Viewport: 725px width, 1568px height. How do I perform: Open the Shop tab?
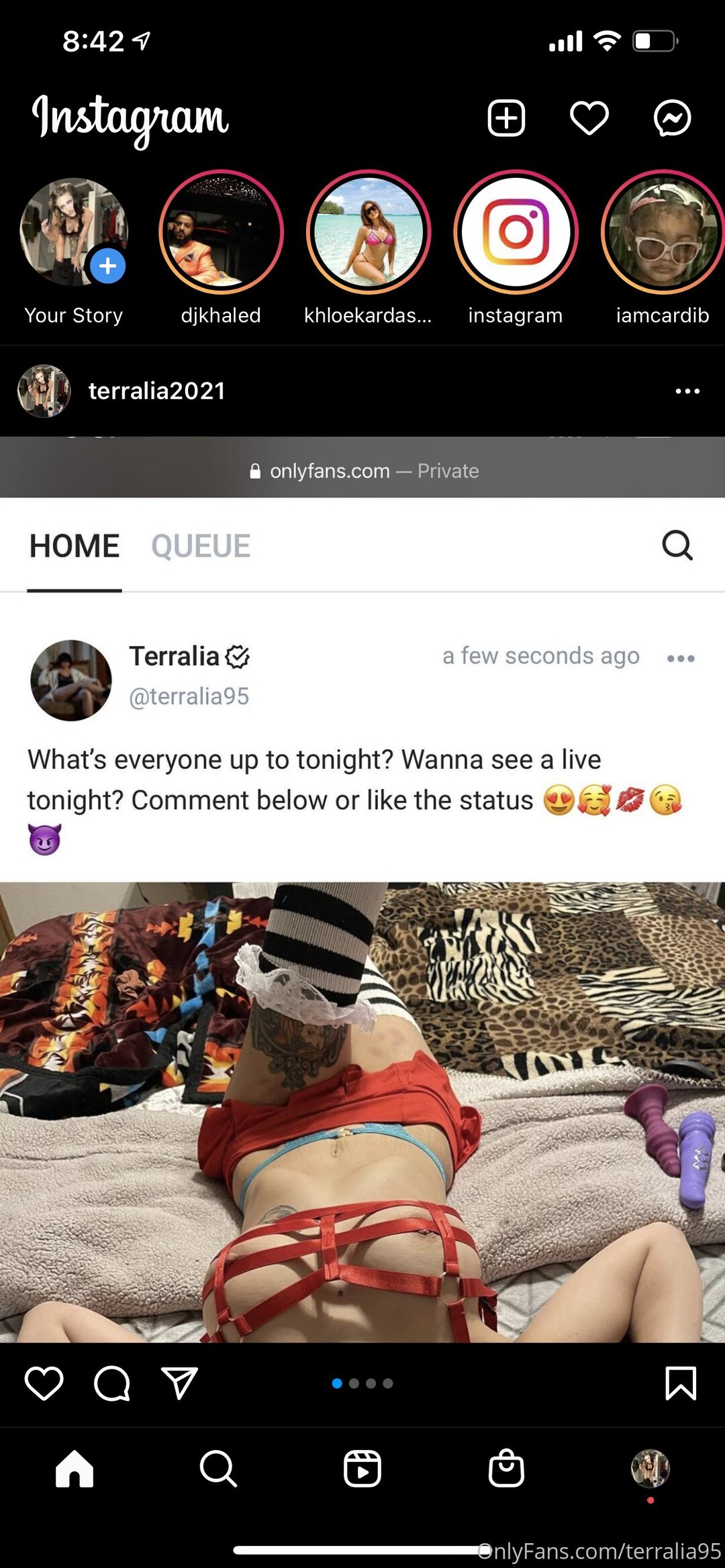(x=506, y=1469)
